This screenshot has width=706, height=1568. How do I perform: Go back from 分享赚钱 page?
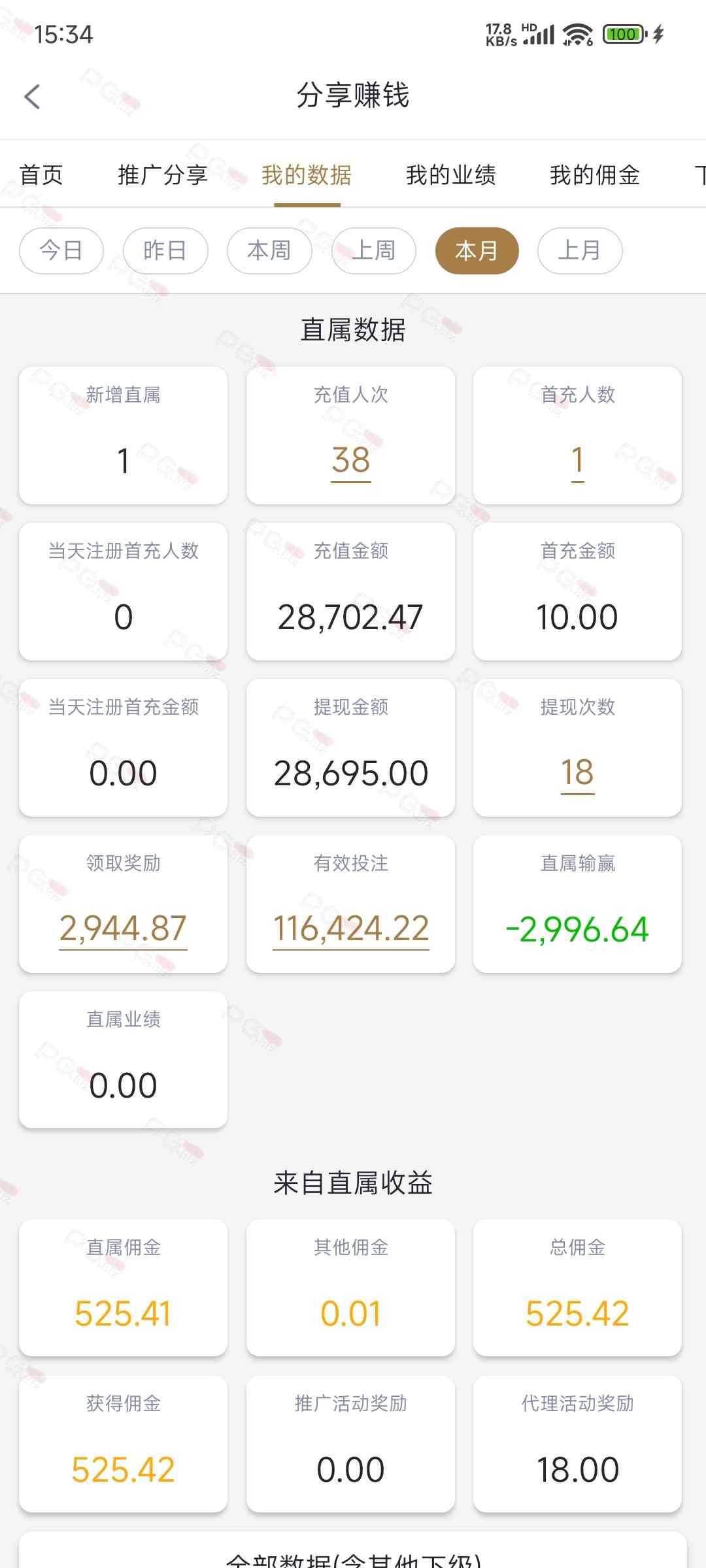[x=32, y=97]
